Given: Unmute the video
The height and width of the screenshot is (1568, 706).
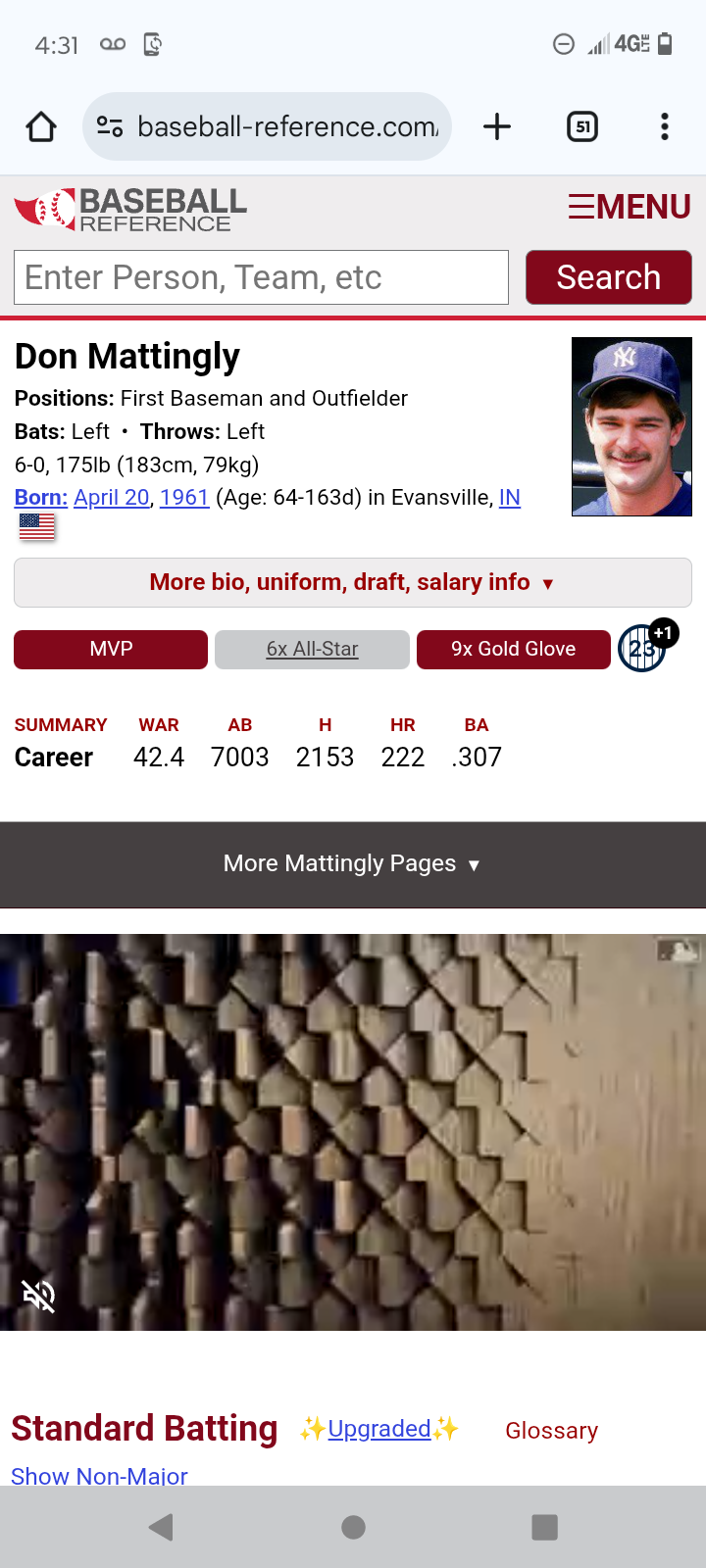Looking at the screenshot, I should (39, 1296).
